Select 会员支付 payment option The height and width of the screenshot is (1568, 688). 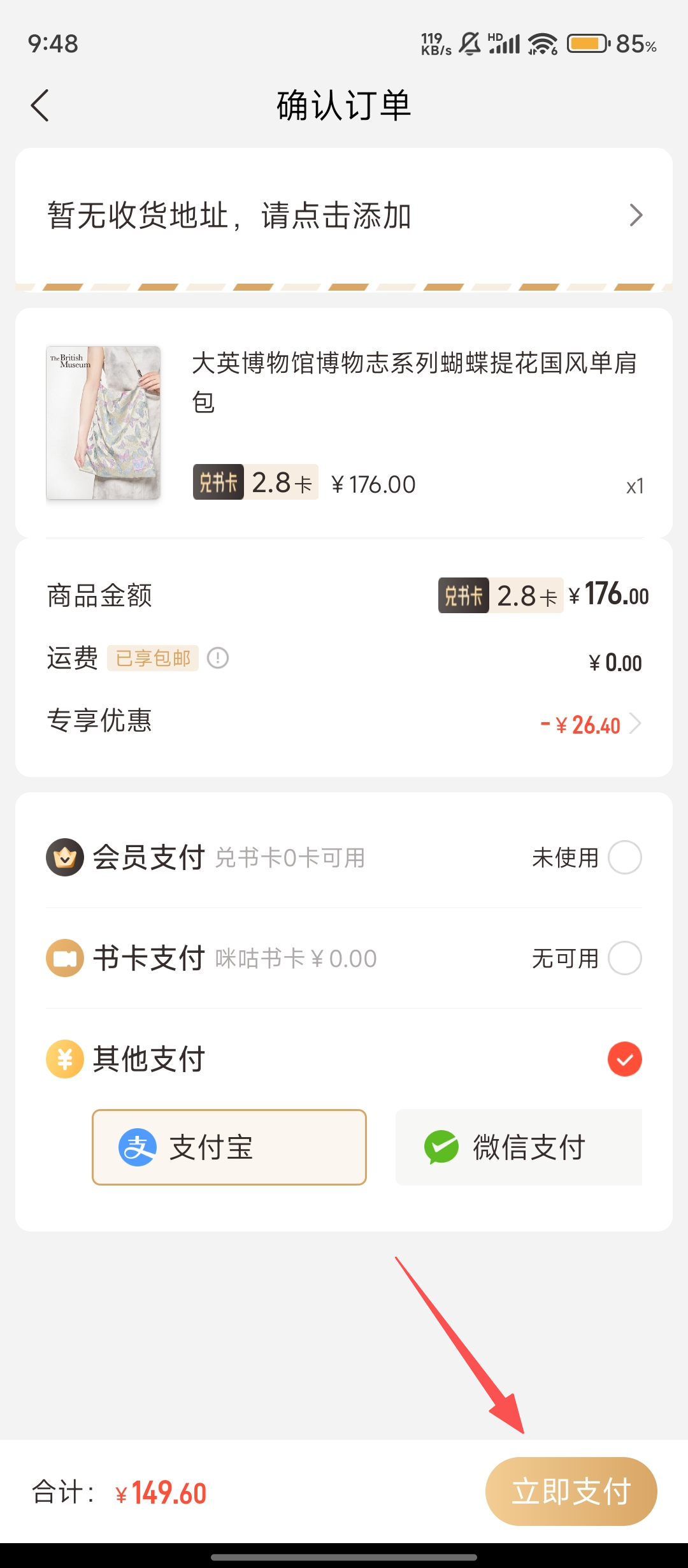point(624,857)
